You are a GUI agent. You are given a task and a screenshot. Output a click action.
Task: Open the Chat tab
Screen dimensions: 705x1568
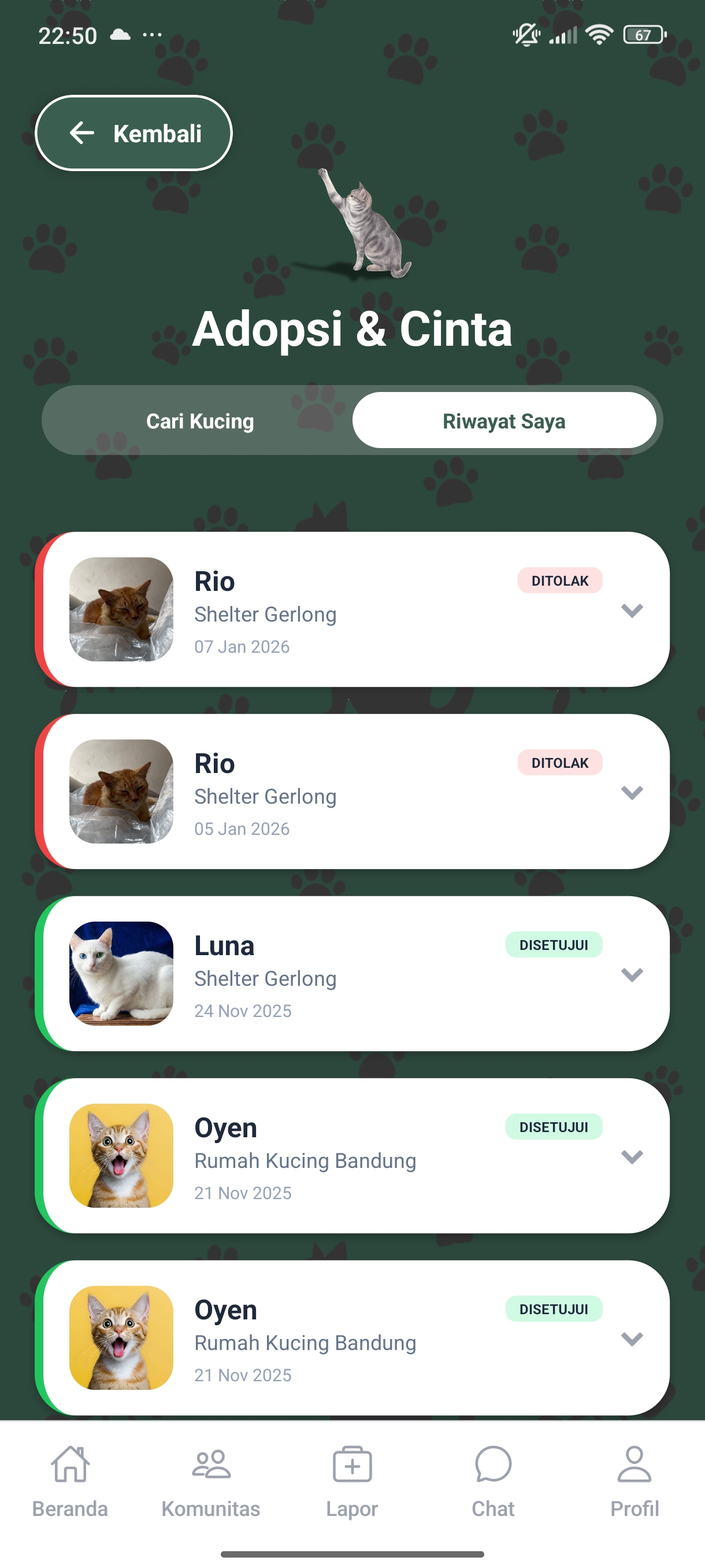(493, 1482)
